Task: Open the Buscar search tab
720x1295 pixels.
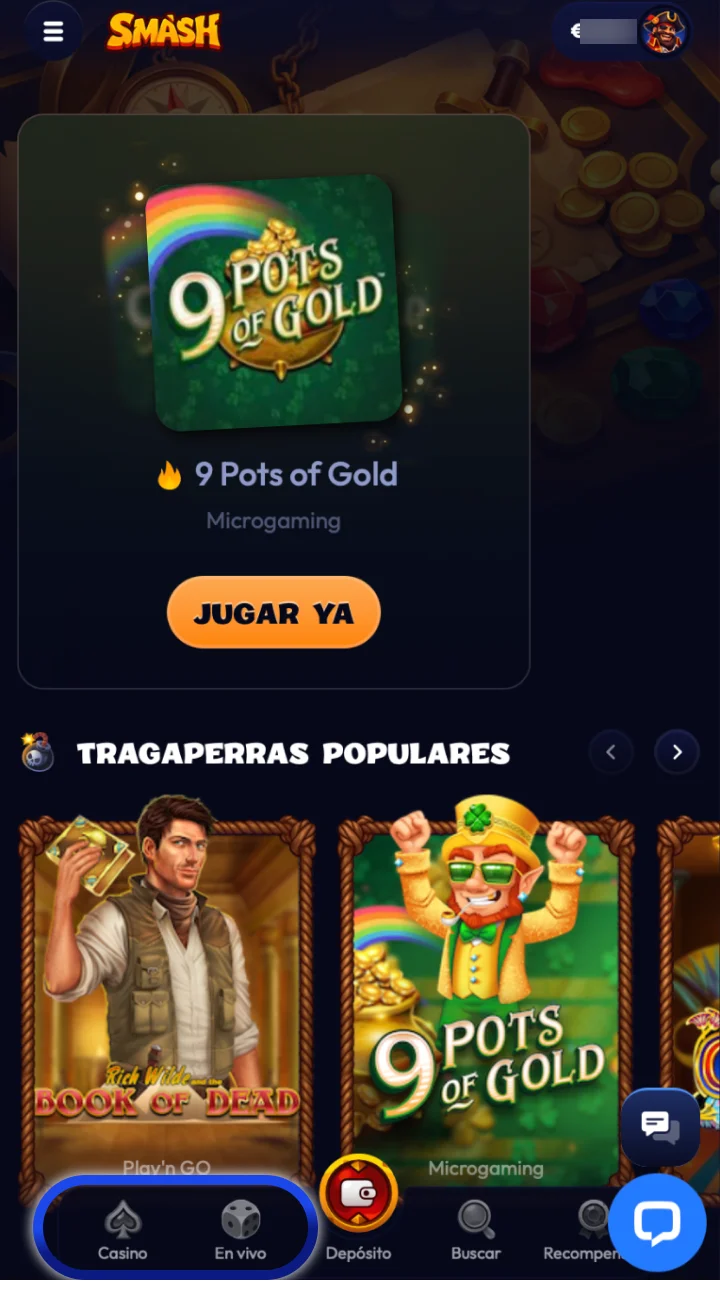Action: 475,1231
